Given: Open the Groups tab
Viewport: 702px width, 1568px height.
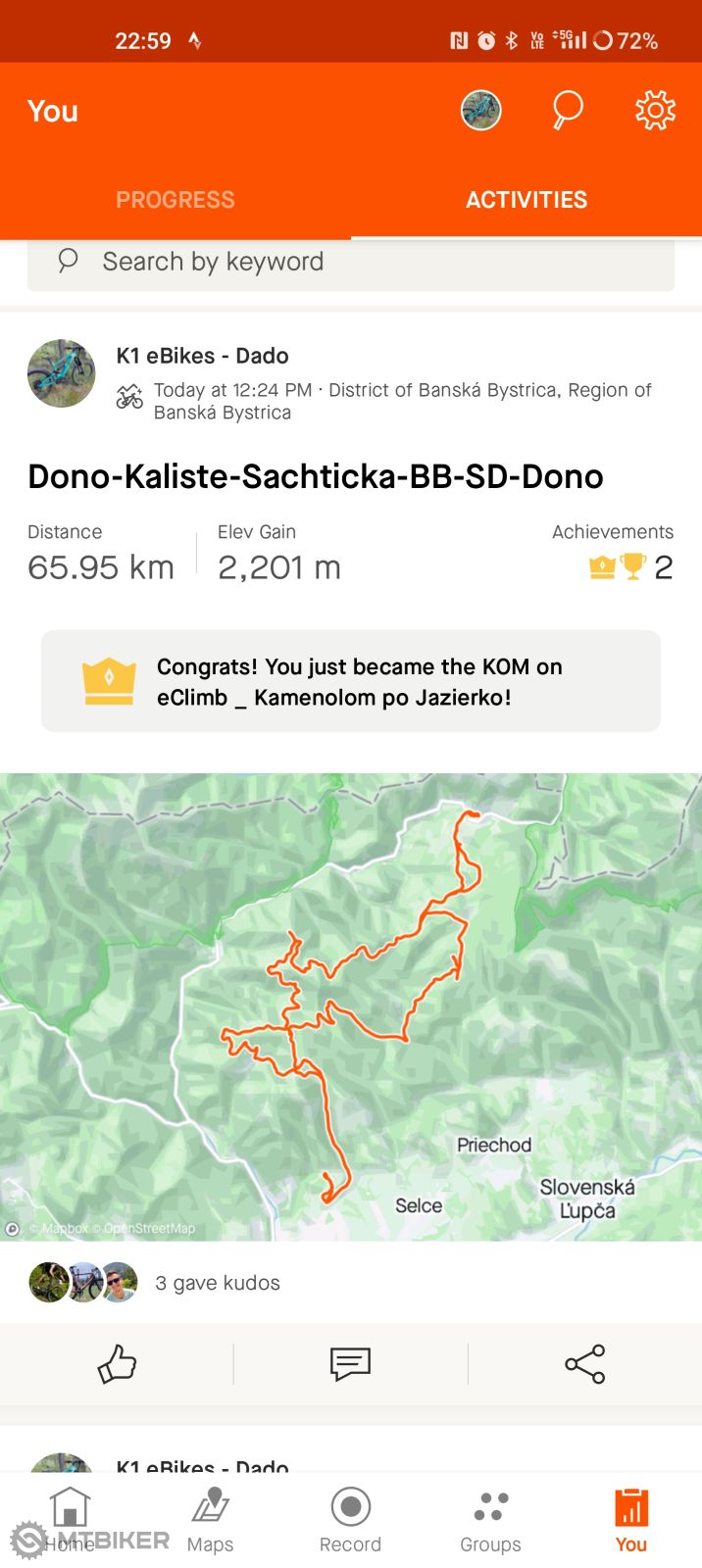Looking at the screenshot, I should (490, 1520).
